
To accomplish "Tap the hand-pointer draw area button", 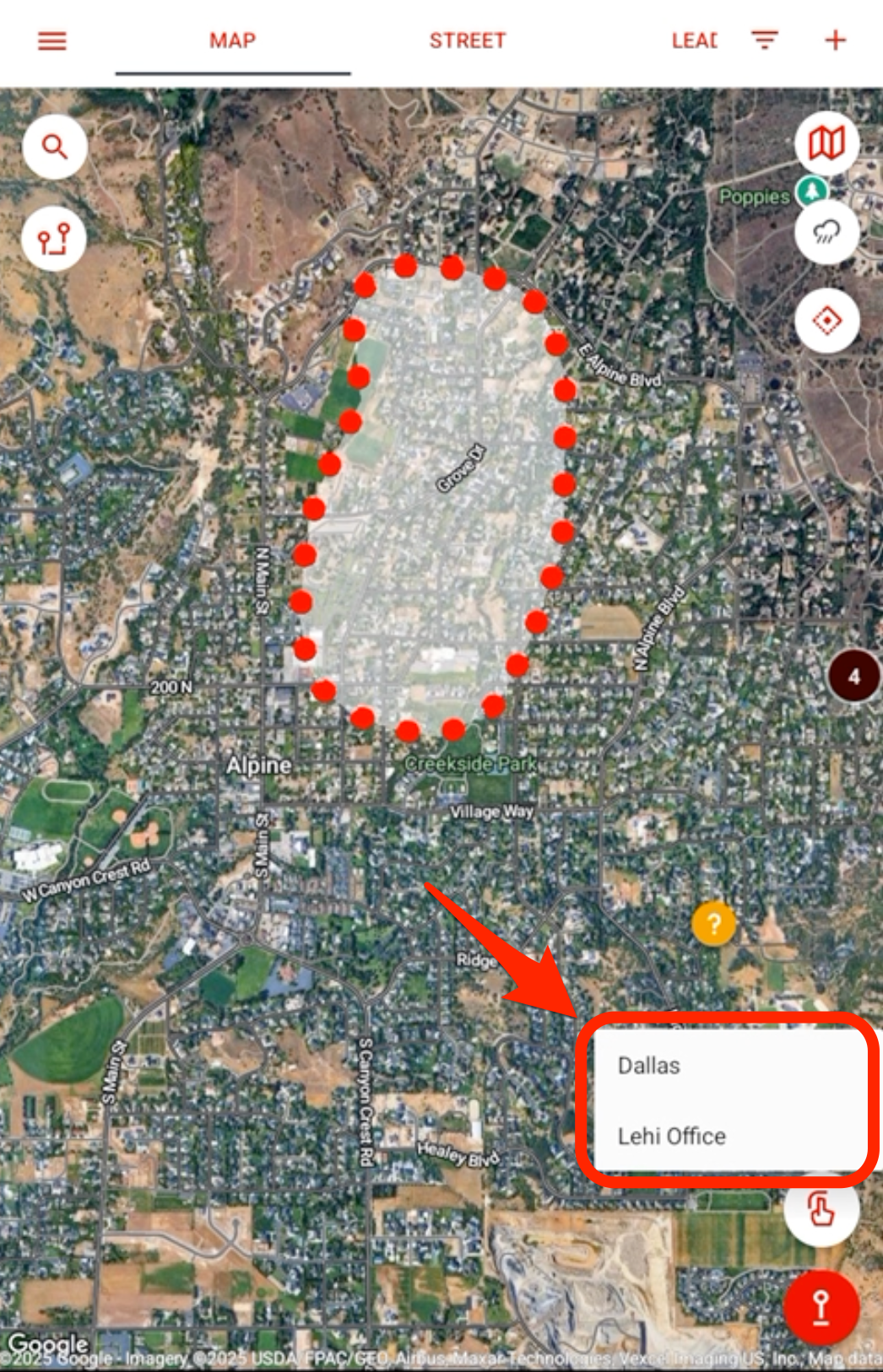I will [x=821, y=1209].
